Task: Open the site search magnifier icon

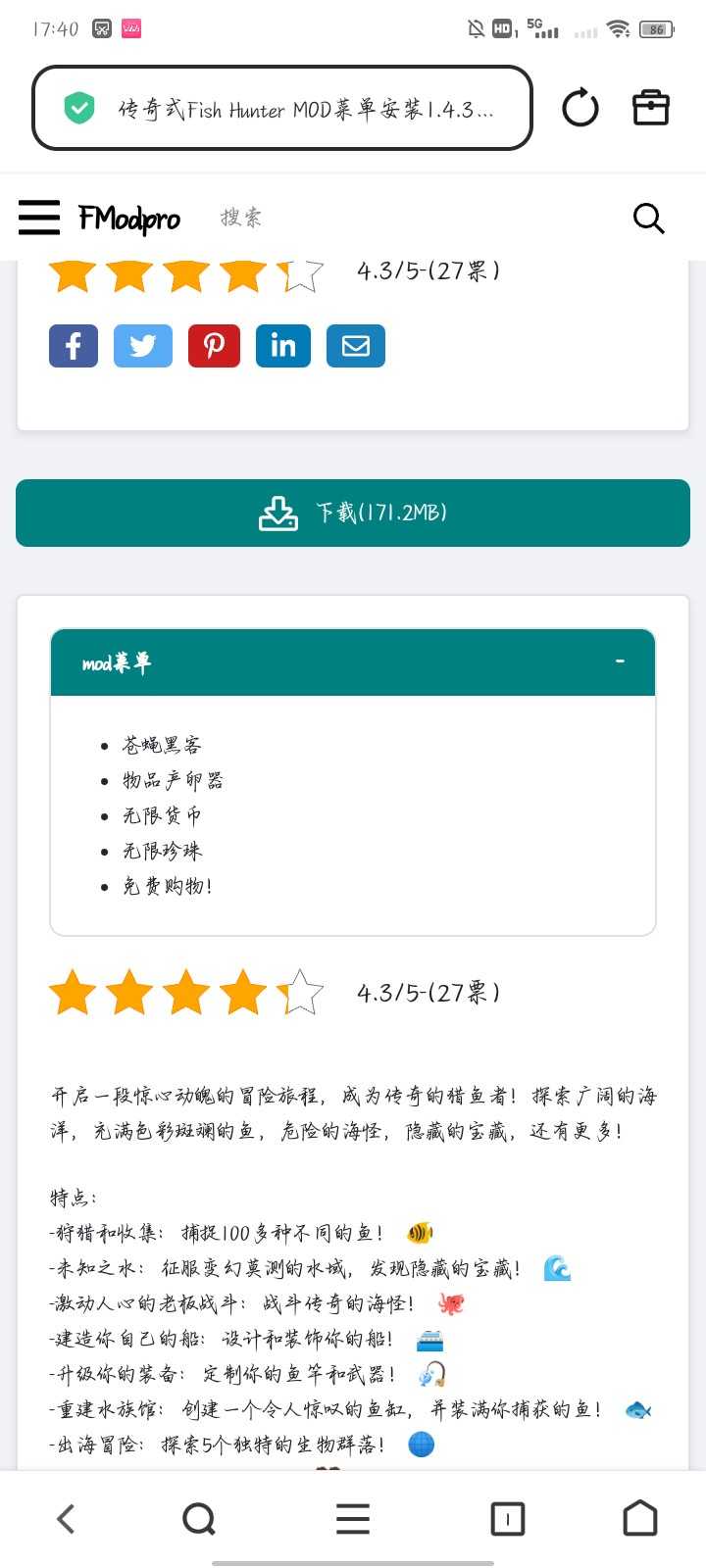Action: click(x=648, y=218)
